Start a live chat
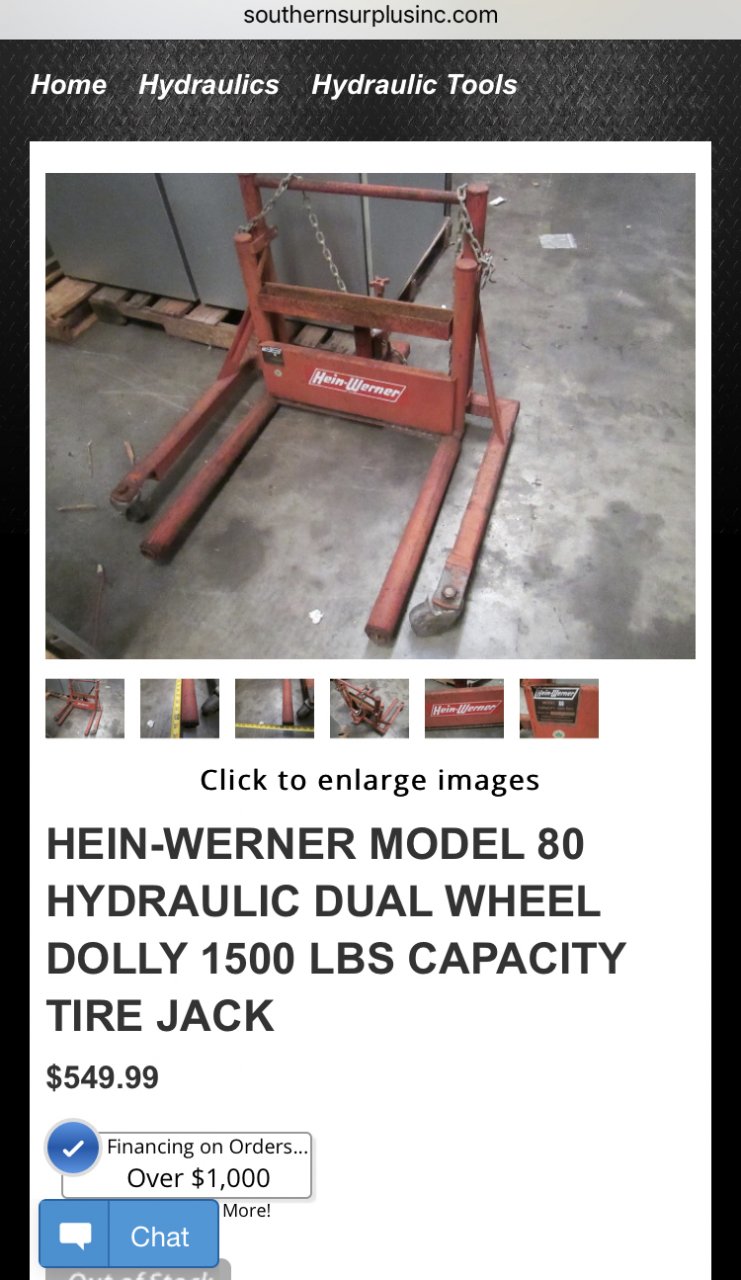The image size is (741, 1280). pos(129,1236)
